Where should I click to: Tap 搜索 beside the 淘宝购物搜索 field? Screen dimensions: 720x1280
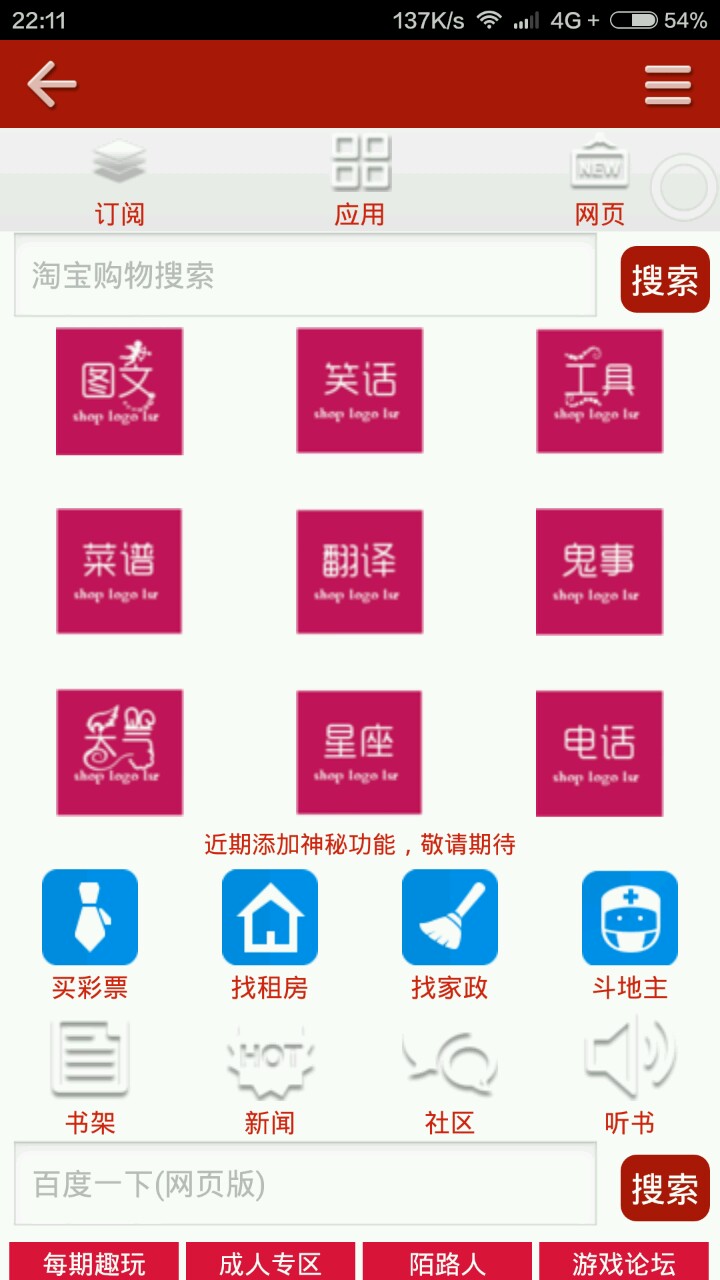[x=665, y=280]
